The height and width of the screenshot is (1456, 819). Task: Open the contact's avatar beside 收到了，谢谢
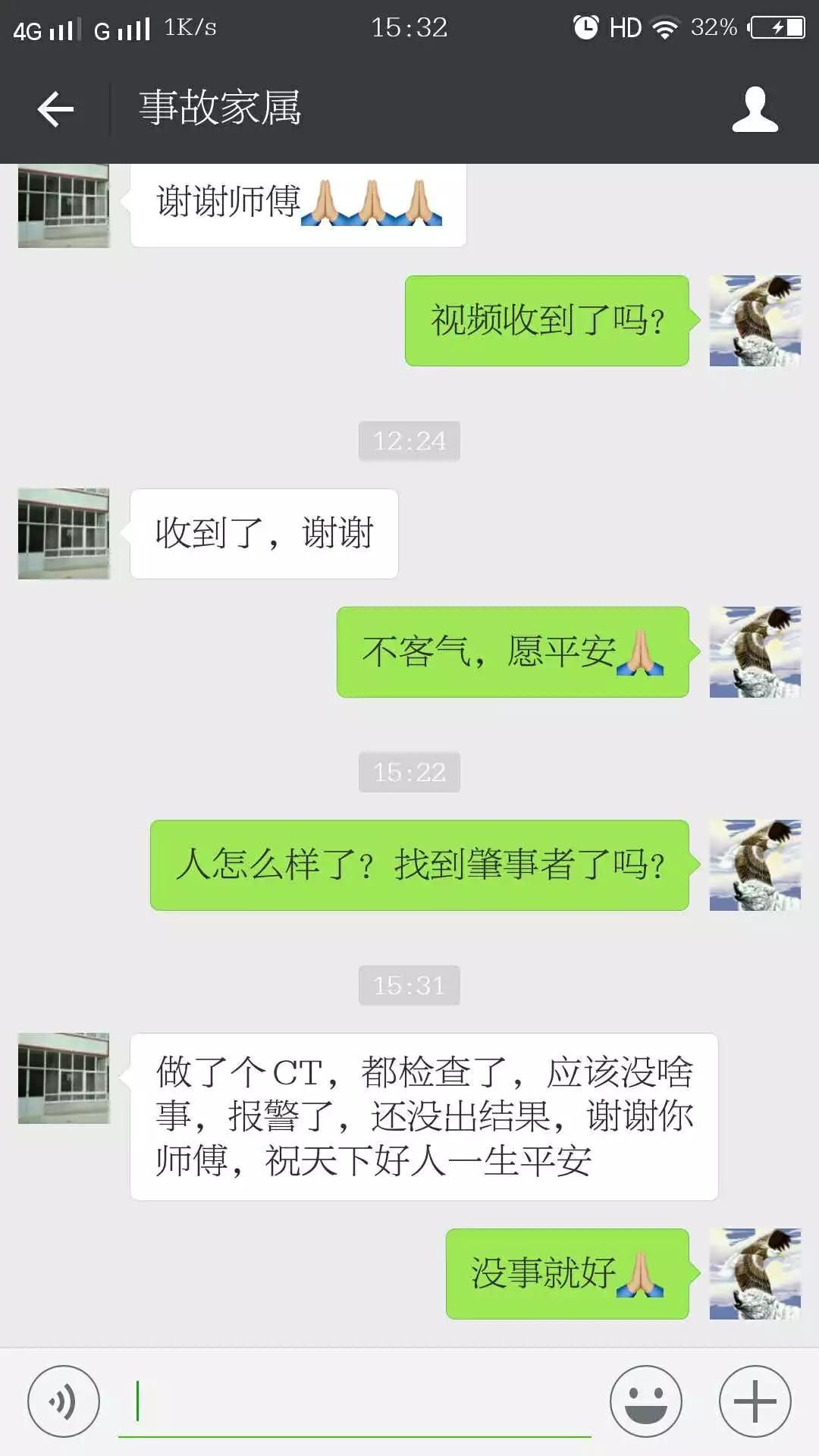64,534
